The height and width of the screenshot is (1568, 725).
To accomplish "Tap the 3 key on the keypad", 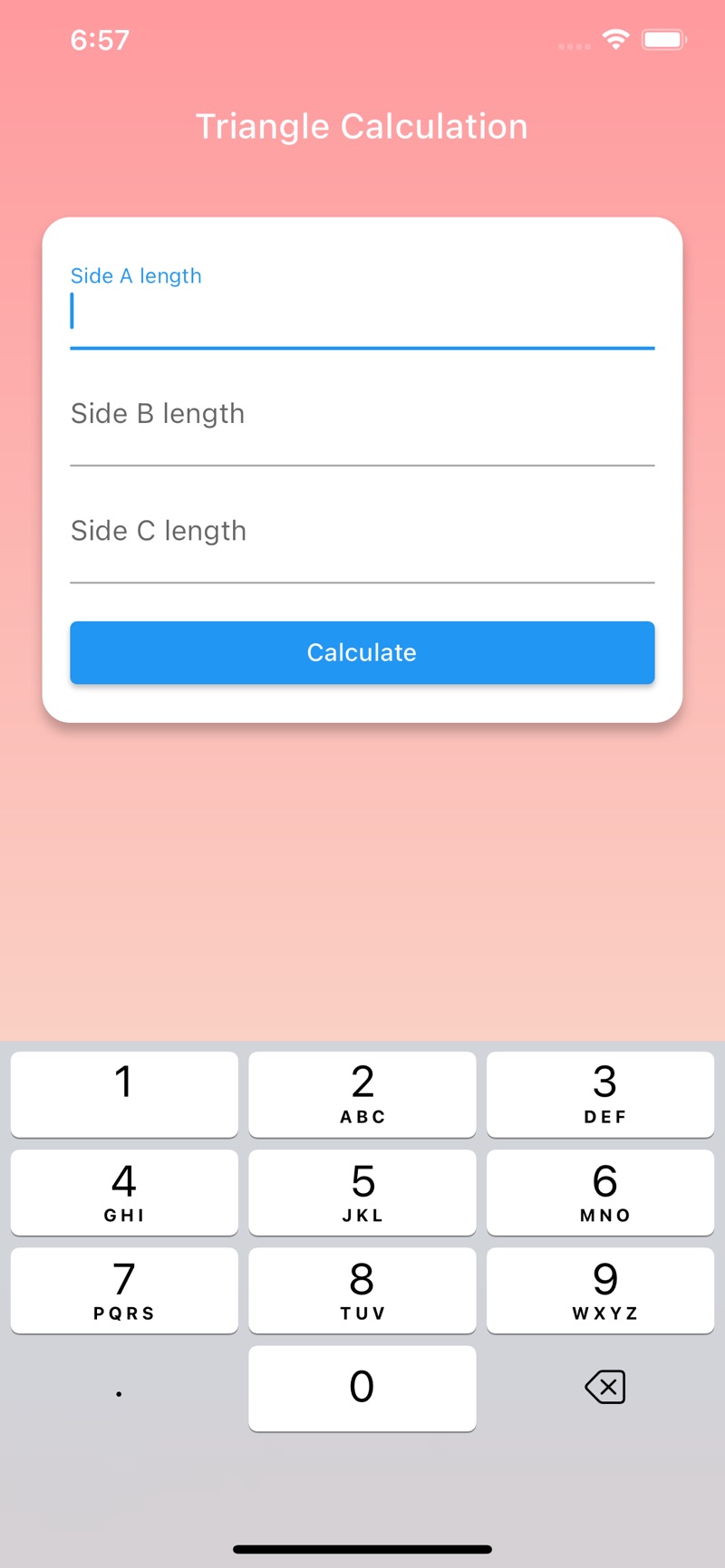I will click(x=601, y=1094).
